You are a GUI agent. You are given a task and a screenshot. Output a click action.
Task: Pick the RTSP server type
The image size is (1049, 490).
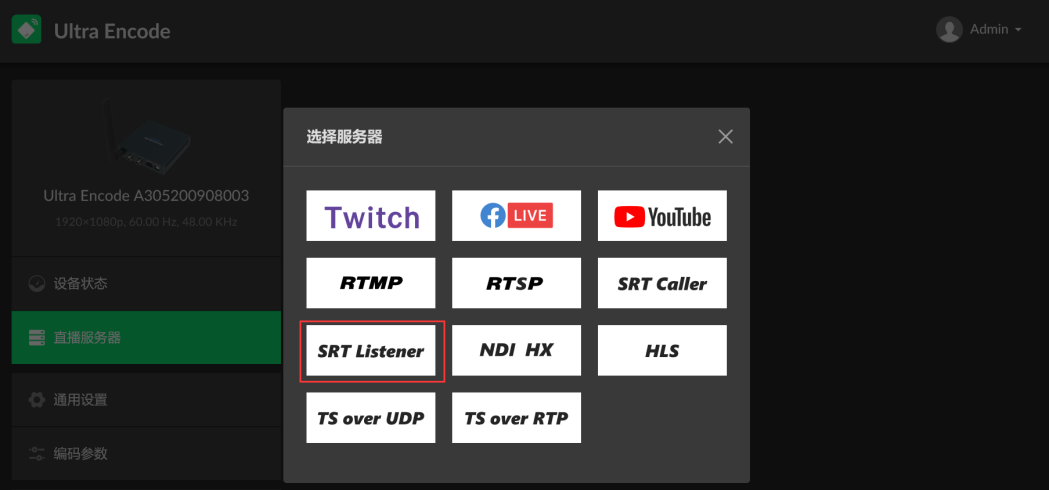click(x=516, y=283)
